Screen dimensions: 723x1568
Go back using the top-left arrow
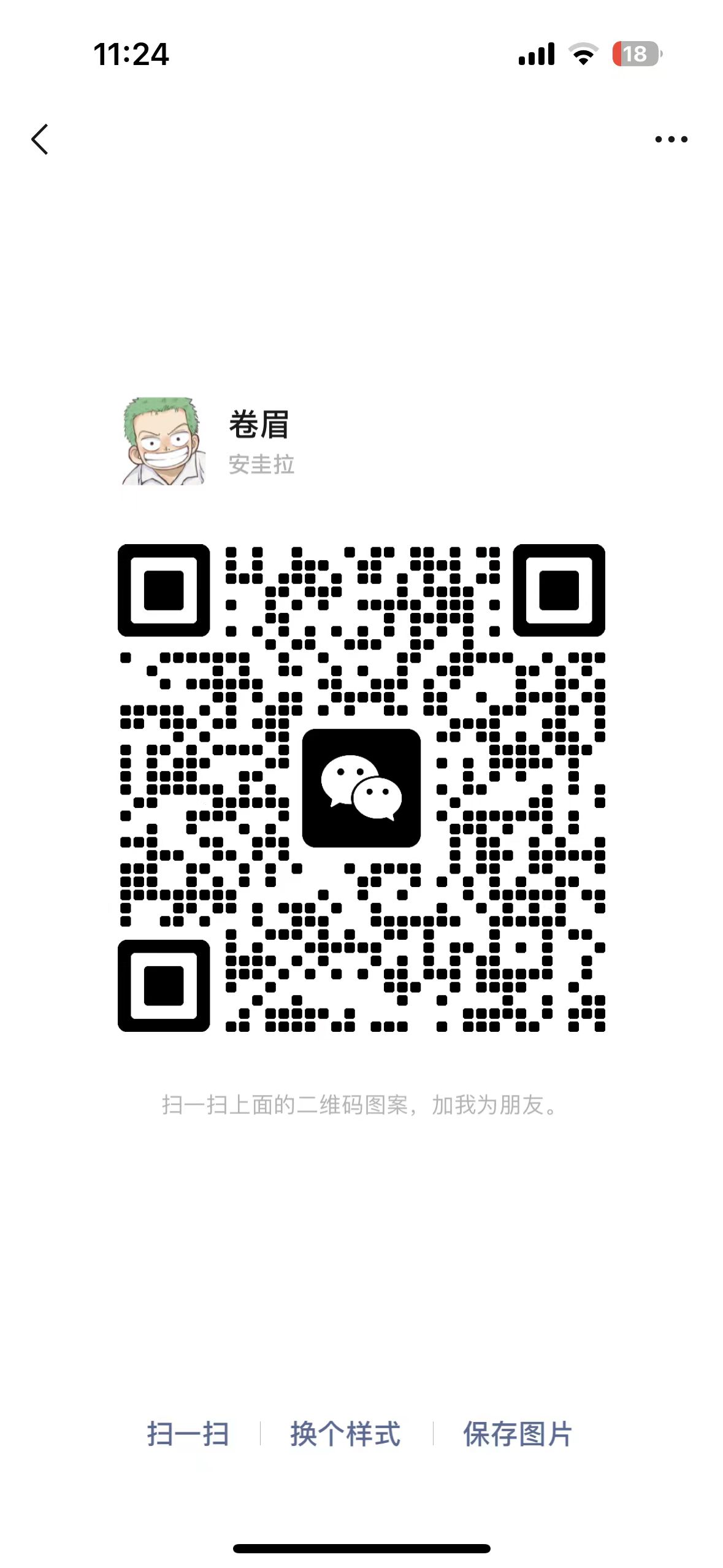tap(40, 139)
